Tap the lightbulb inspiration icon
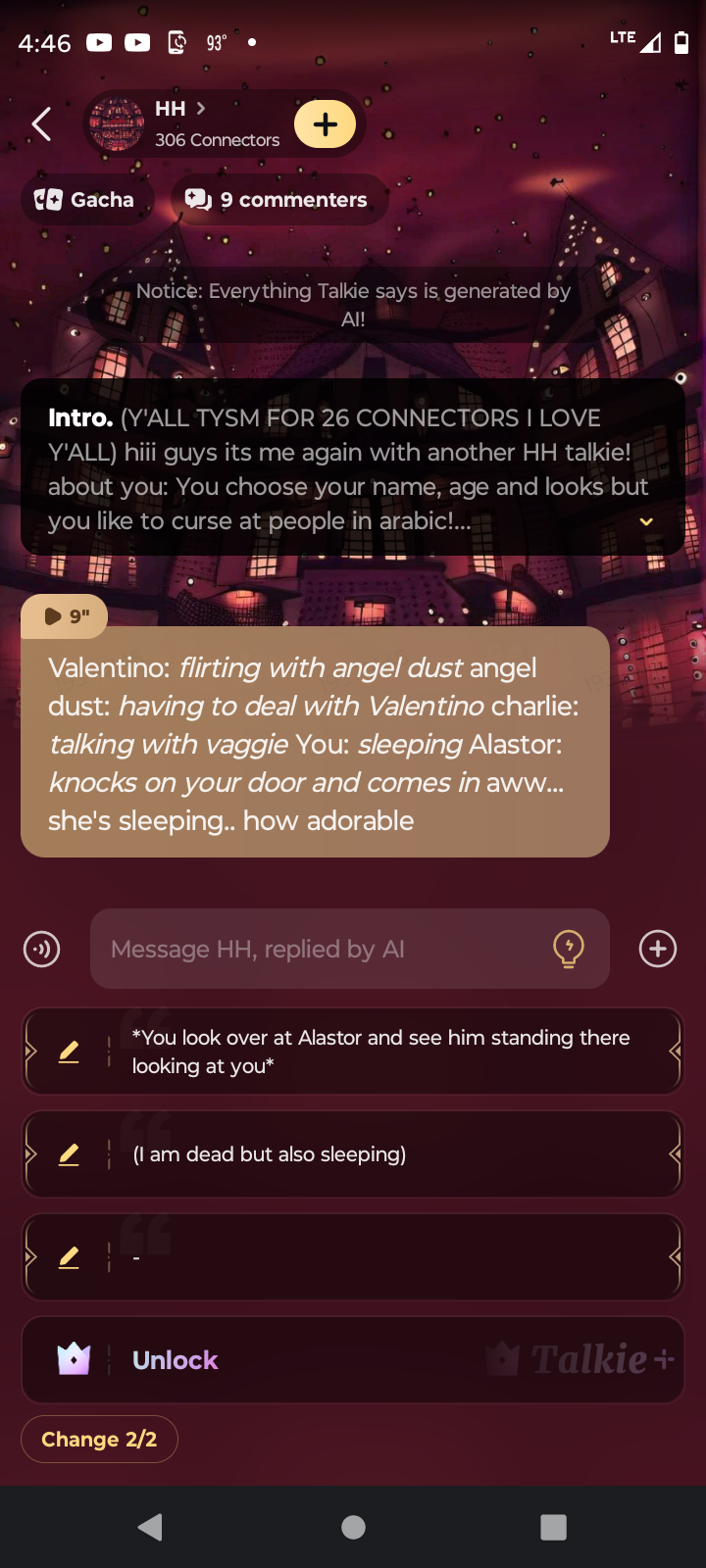The width and height of the screenshot is (706, 1568). [x=569, y=949]
